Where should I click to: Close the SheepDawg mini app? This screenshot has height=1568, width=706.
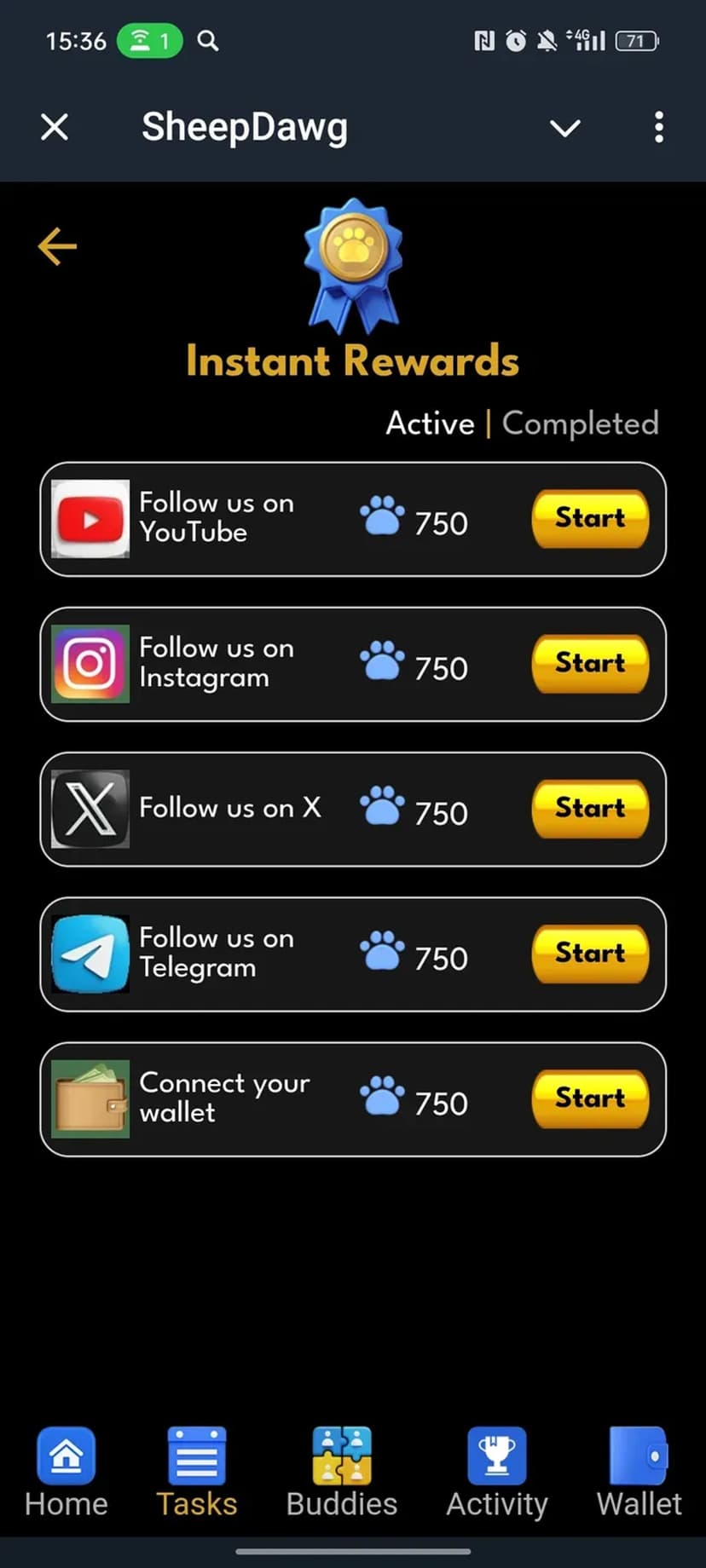tap(55, 128)
